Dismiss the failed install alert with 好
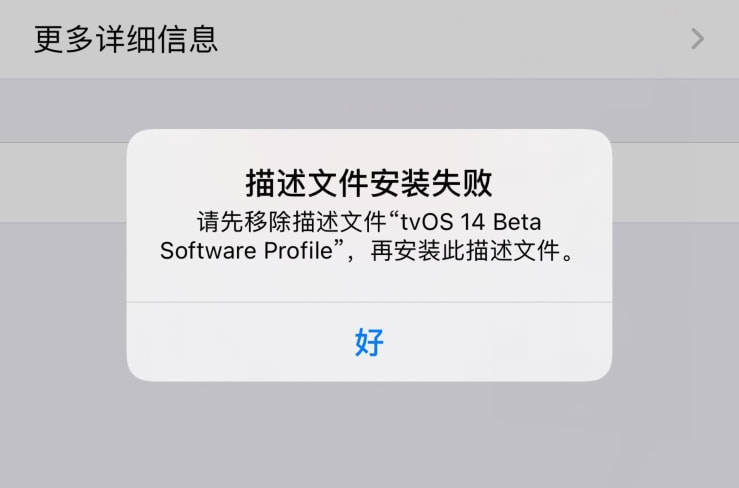This screenshot has height=488, width=739. pyautogui.click(x=369, y=342)
